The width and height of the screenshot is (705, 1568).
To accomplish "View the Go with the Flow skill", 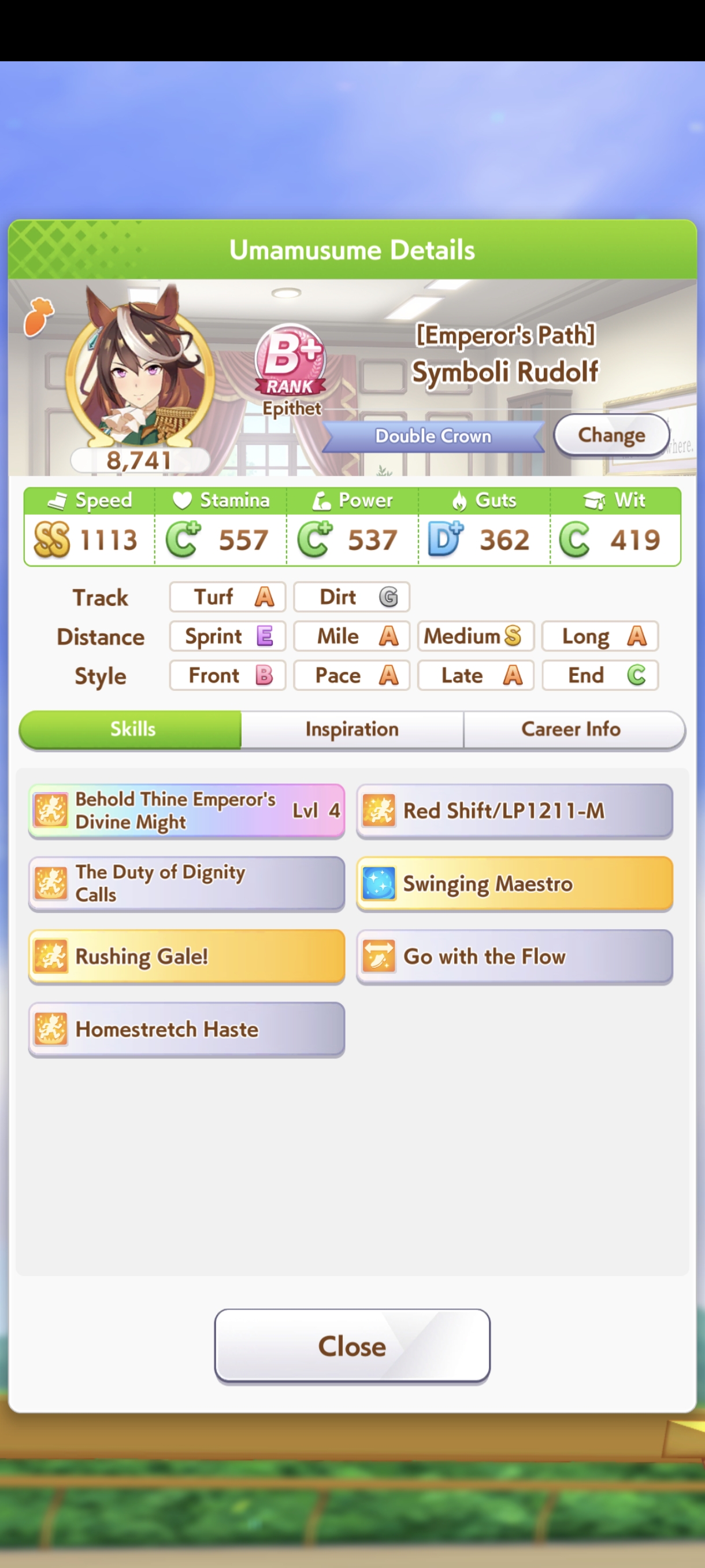I will 515,957.
